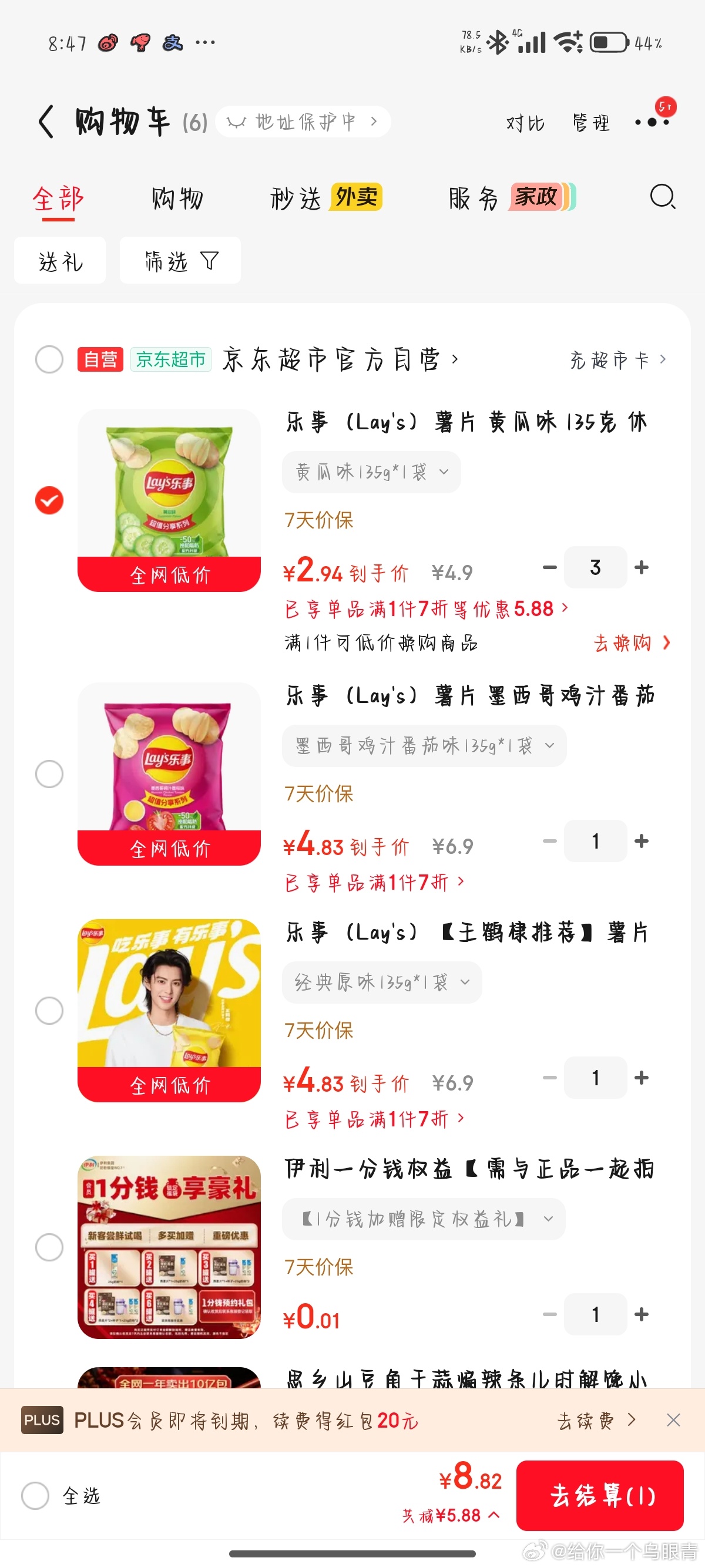
Task: Expand the 黄瓜味135g*1袋 spec dropdown
Action: click(371, 472)
